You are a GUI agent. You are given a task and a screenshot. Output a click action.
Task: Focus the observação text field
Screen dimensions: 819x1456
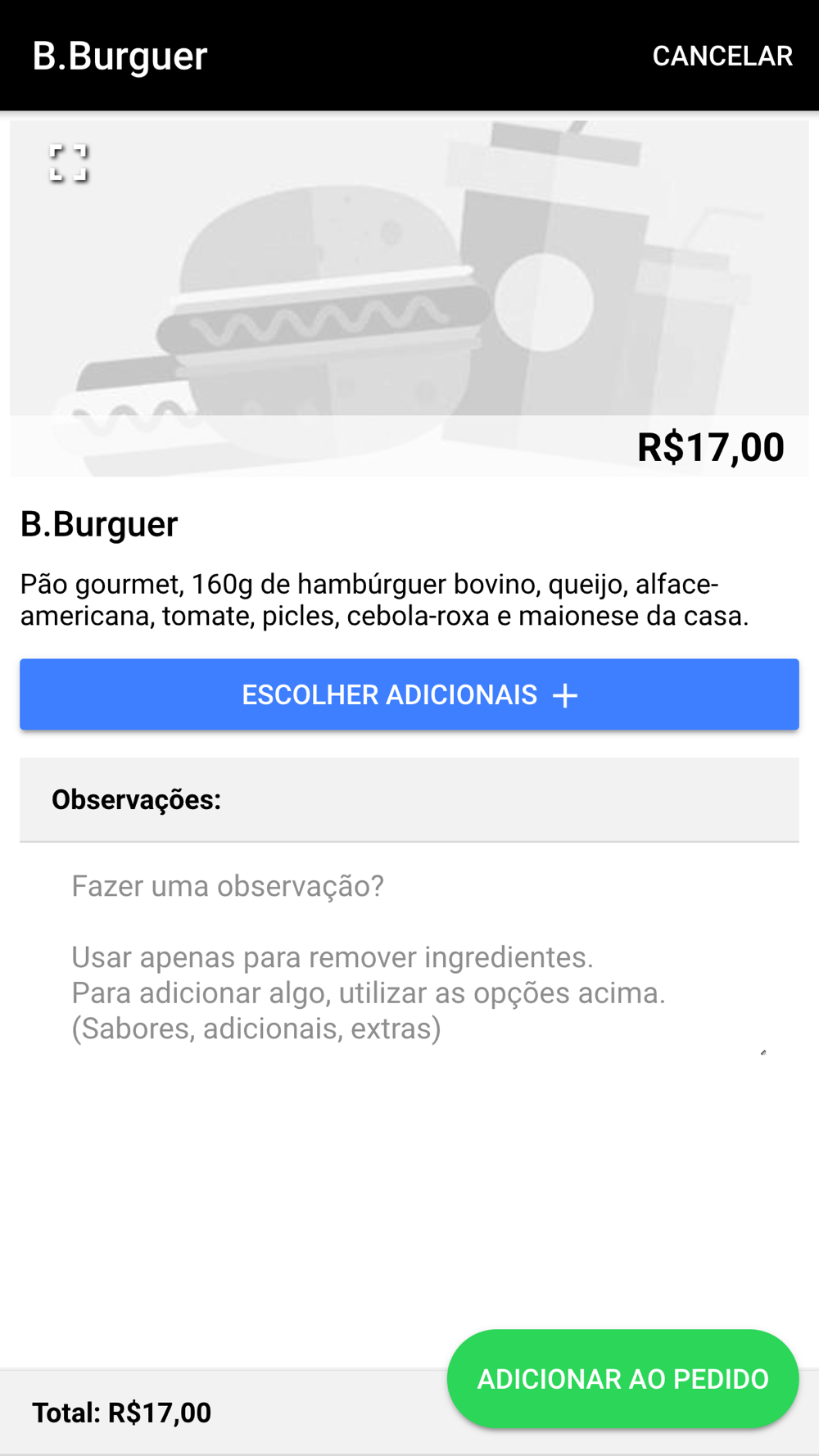pyautogui.click(x=409, y=956)
